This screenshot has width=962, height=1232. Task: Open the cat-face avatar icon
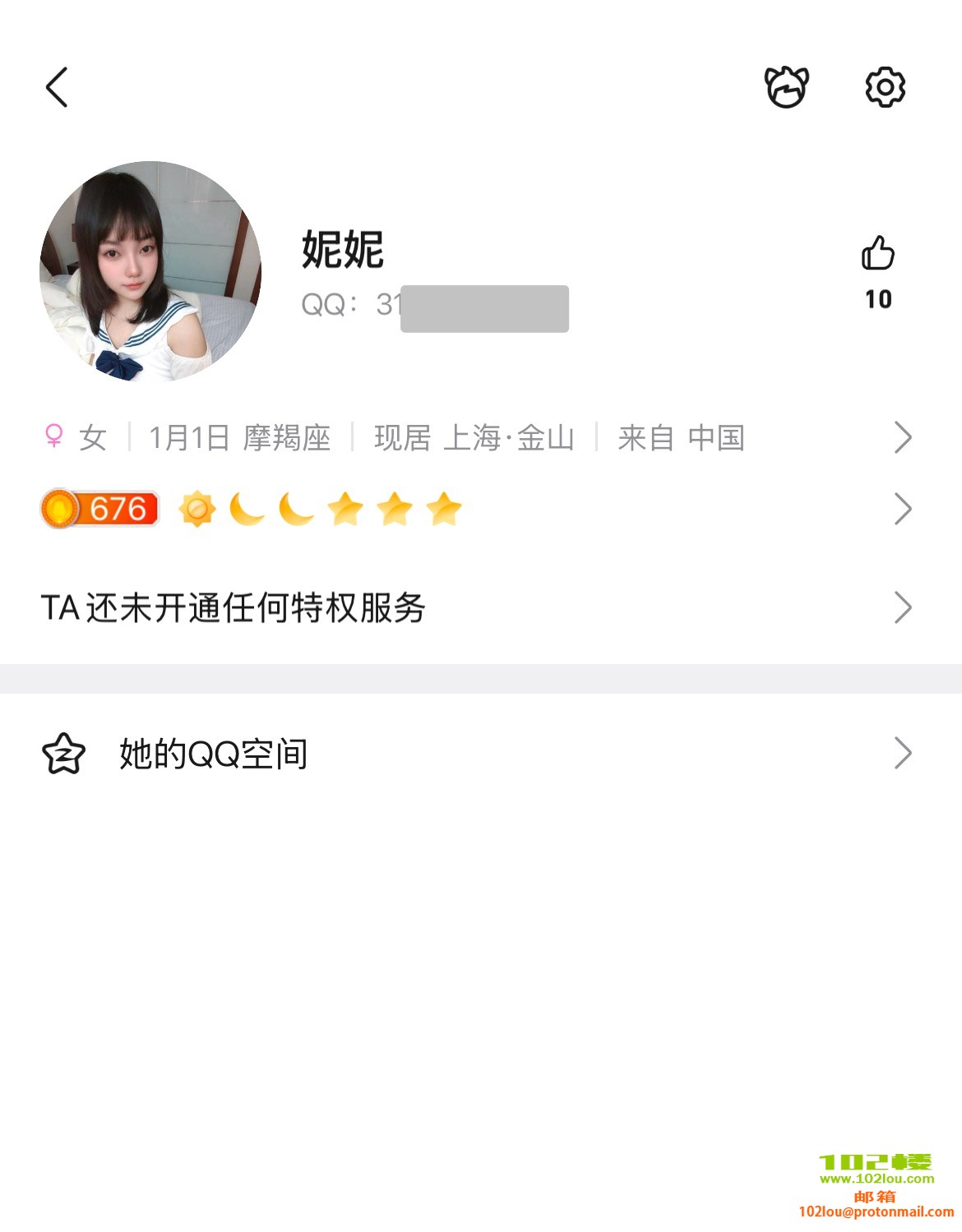[x=787, y=87]
